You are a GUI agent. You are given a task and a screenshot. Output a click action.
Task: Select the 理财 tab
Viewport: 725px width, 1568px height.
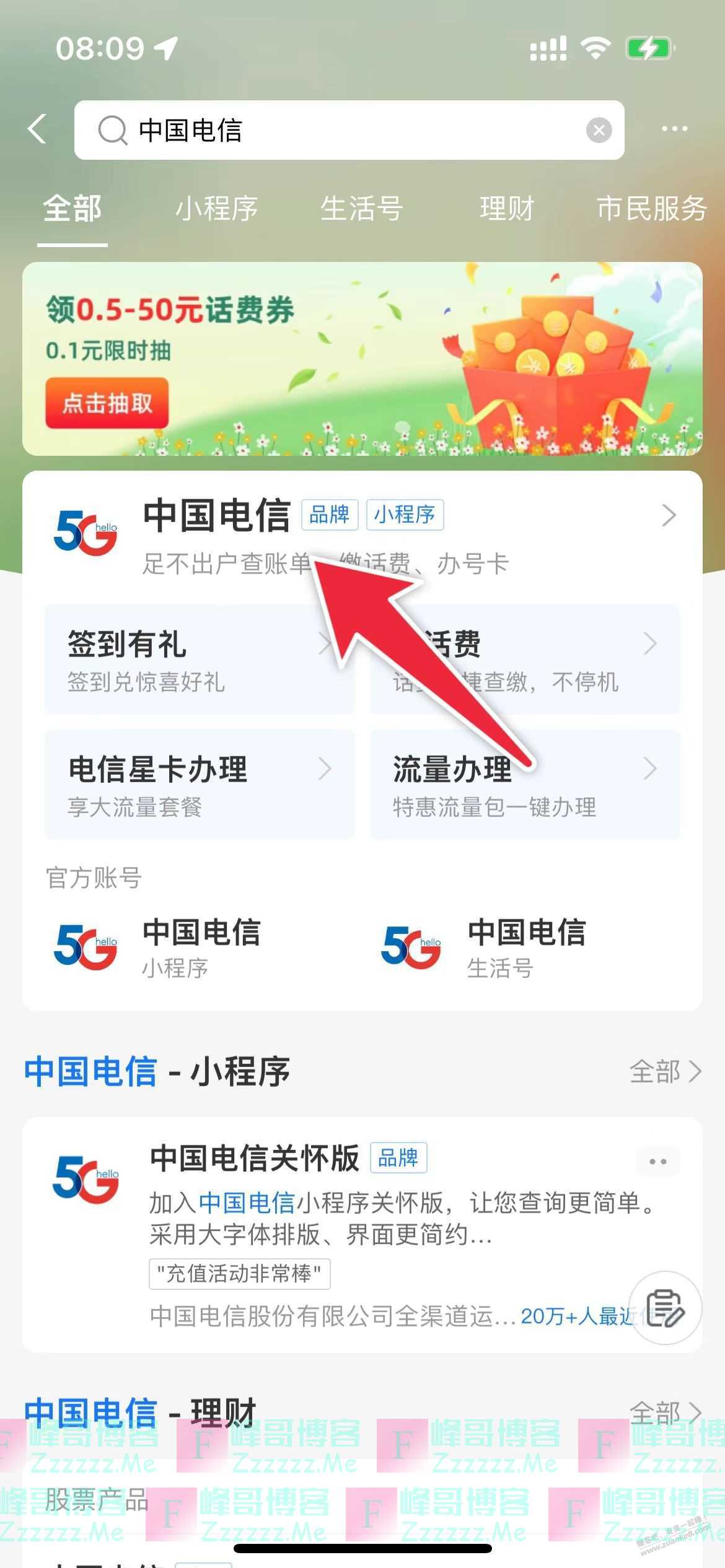click(507, 209)
